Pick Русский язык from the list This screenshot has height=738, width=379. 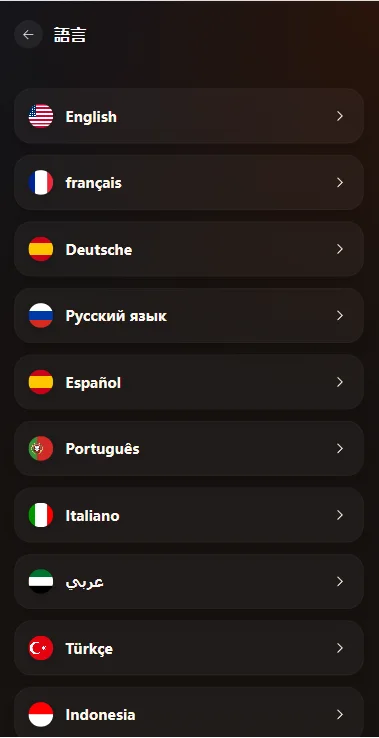point(189,315)
